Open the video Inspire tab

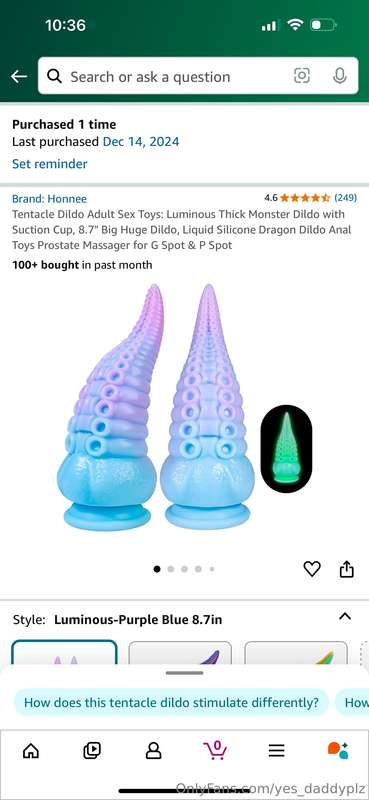(92, 750)
